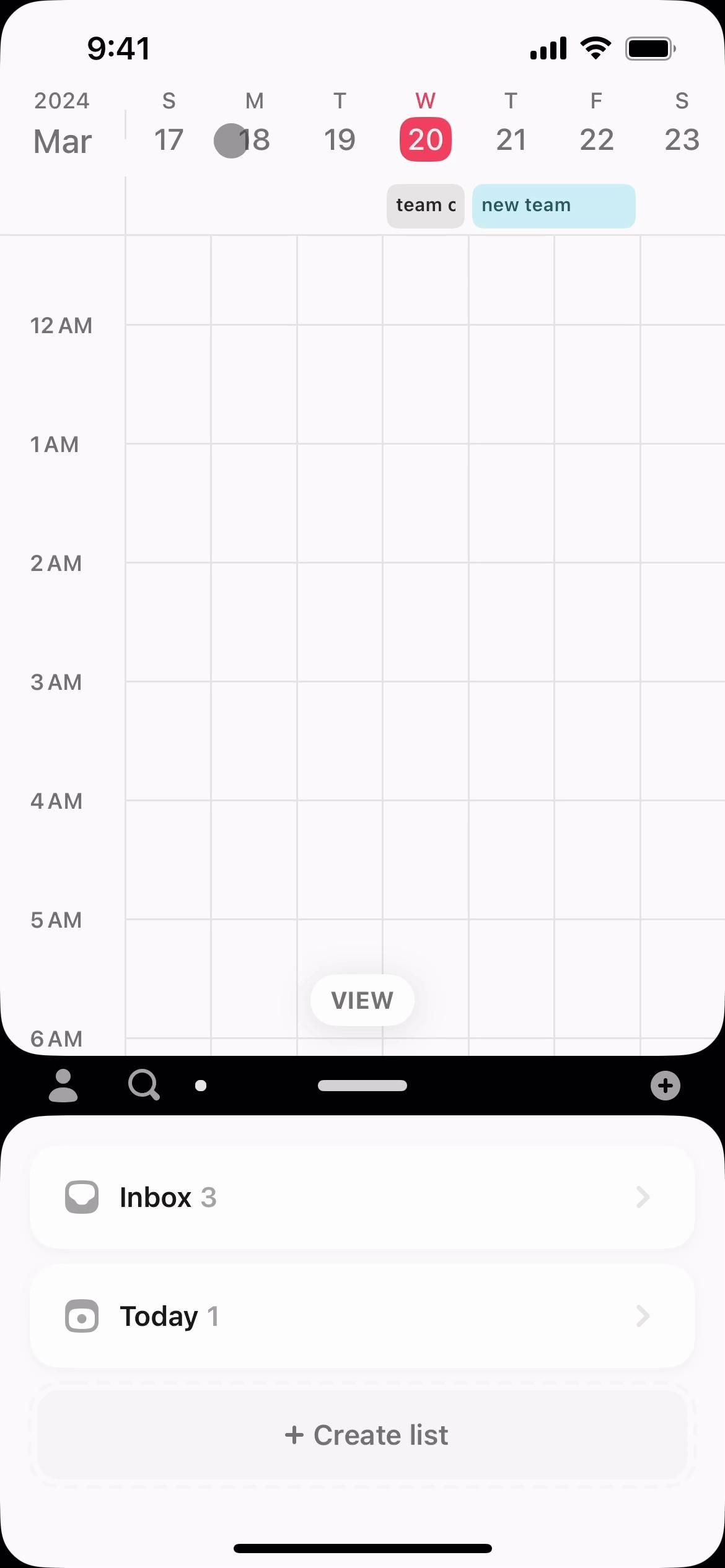Add a new item with plus icon
725x1568 pixels.
point(665,1086)
